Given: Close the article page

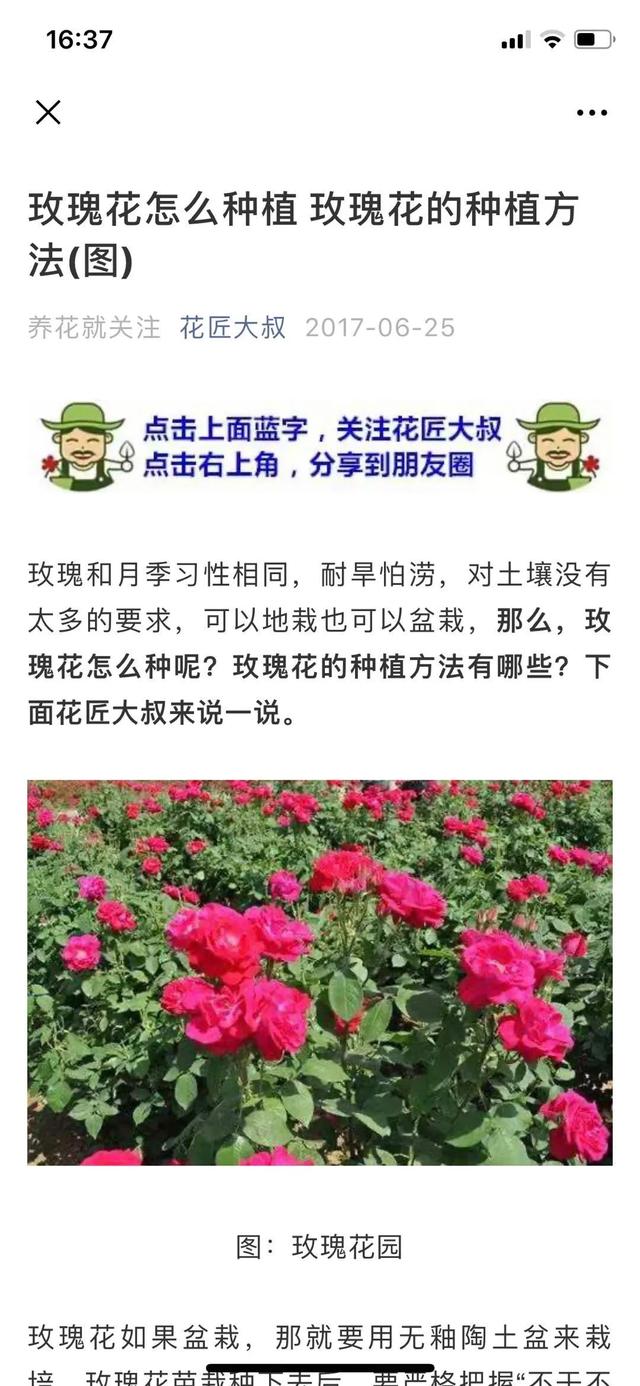Looking at the screenshot, I should 48,112.
